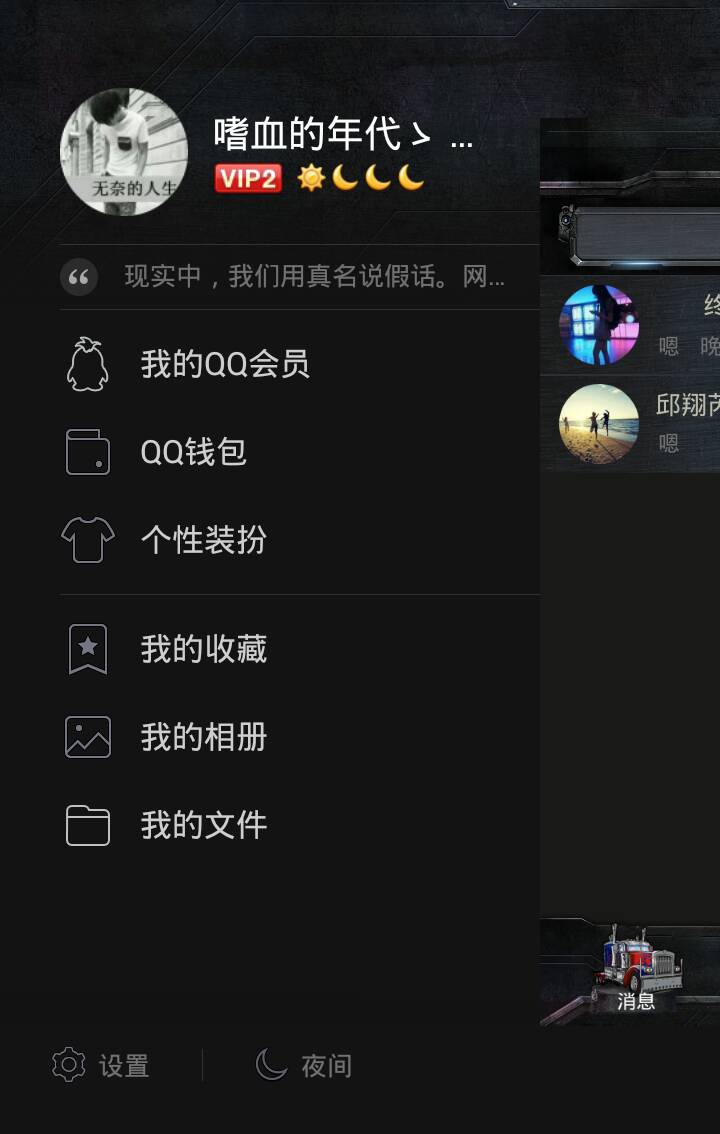
Task: Edit the personal signature line
Action: point(300,277)
